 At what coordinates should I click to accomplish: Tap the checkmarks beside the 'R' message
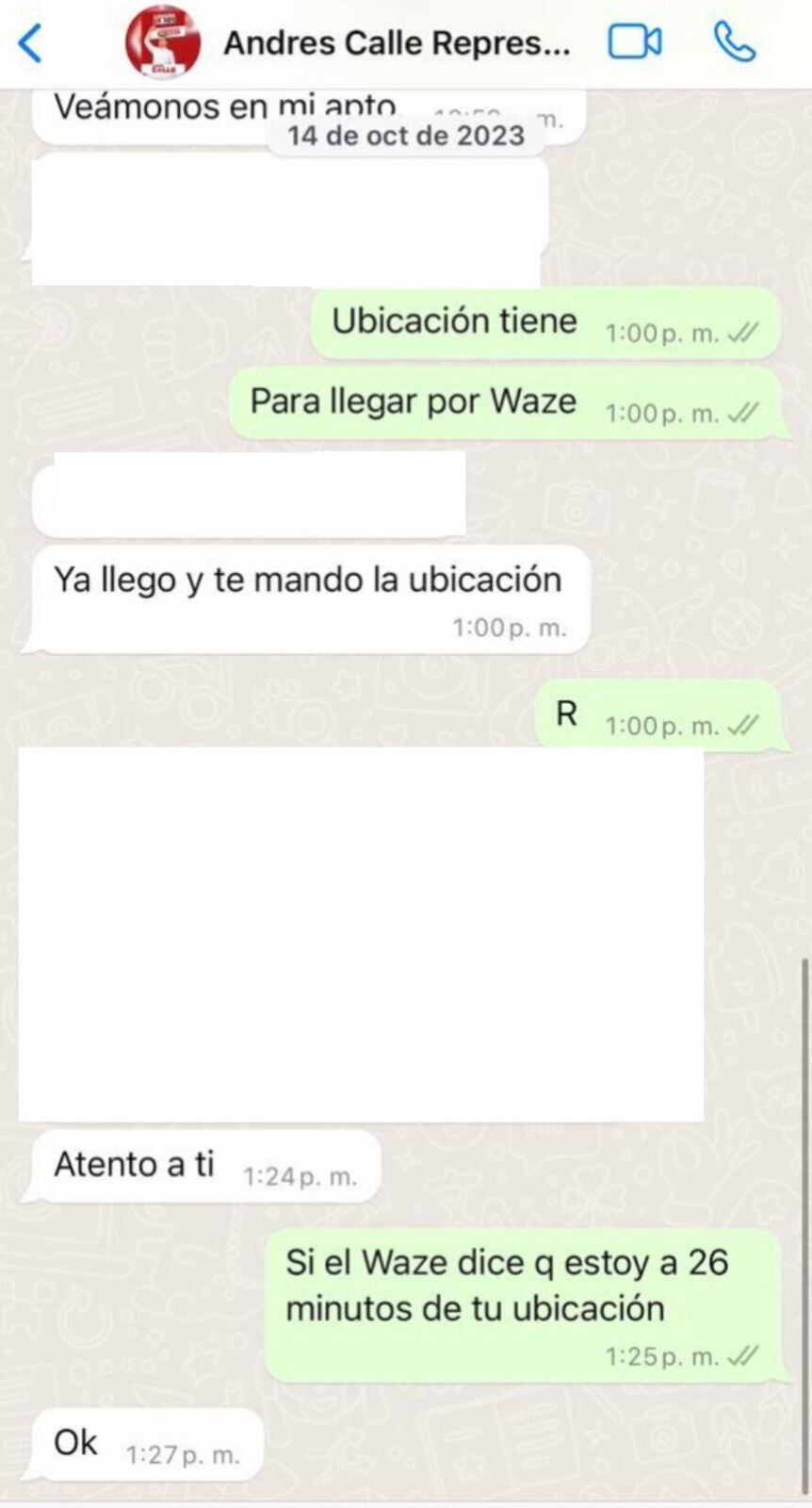(744, 727)
